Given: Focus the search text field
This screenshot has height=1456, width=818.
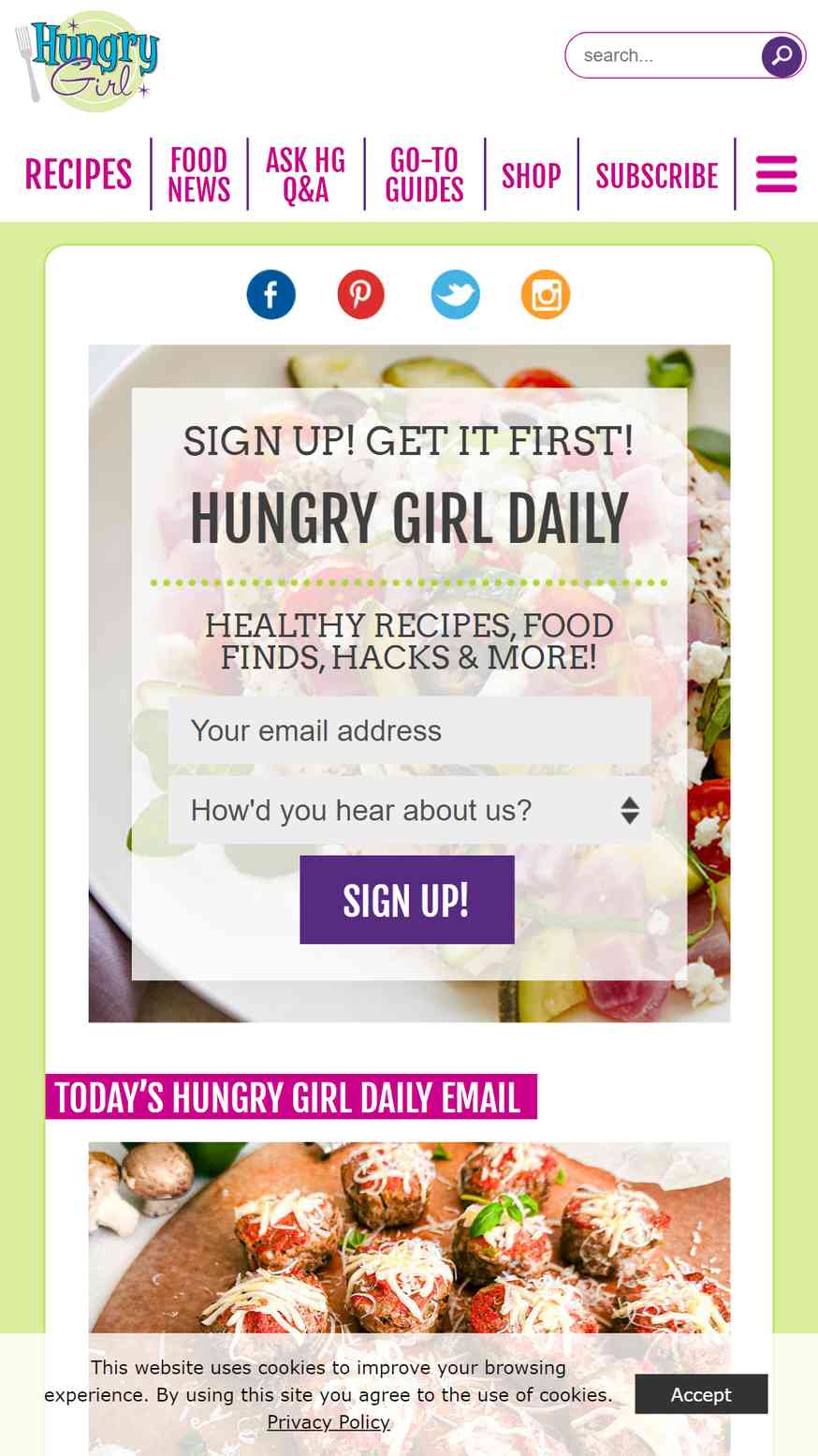Looking at the screenshot, I should click(665, 56).
